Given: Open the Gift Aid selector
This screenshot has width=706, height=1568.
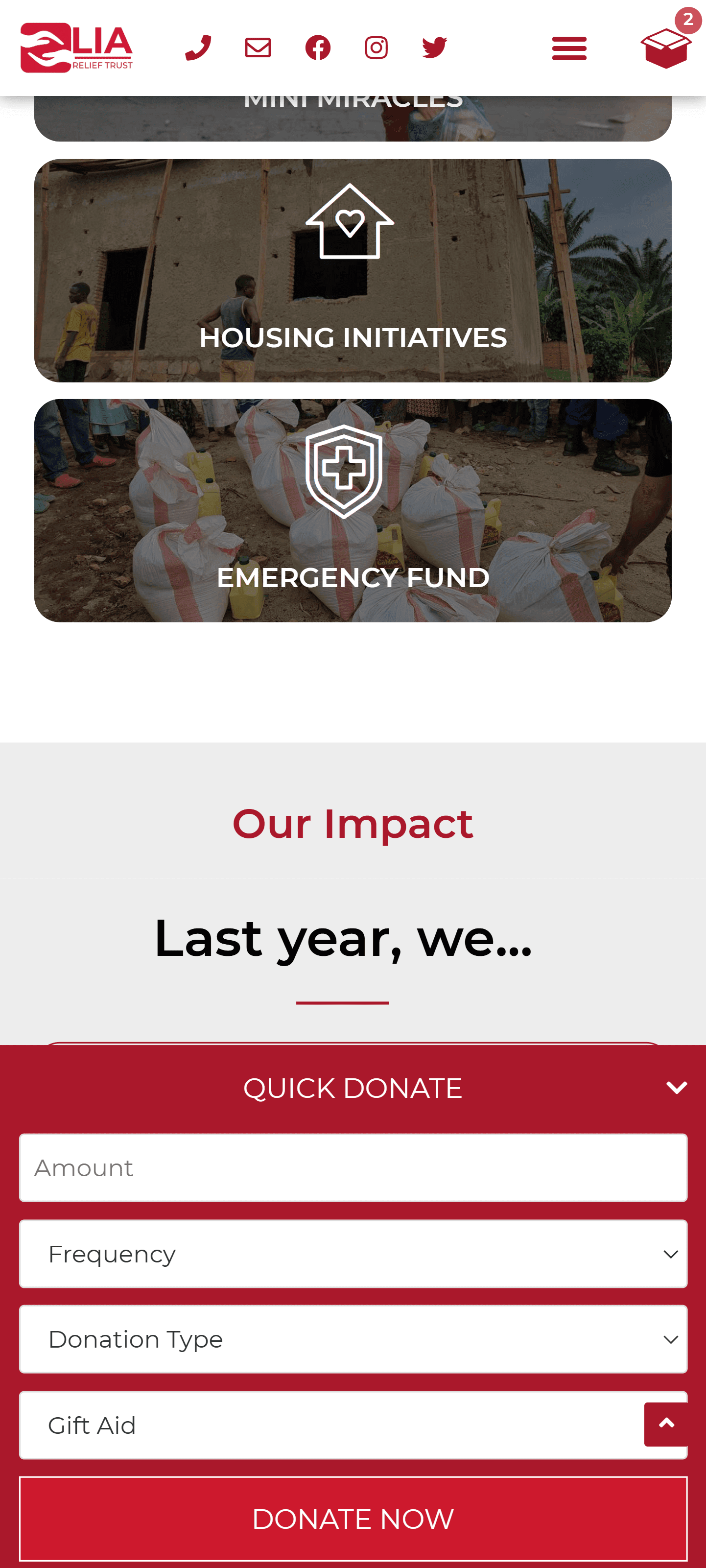Looking at the screenshot, I should pyautogui.click(x=331, y=1425).
